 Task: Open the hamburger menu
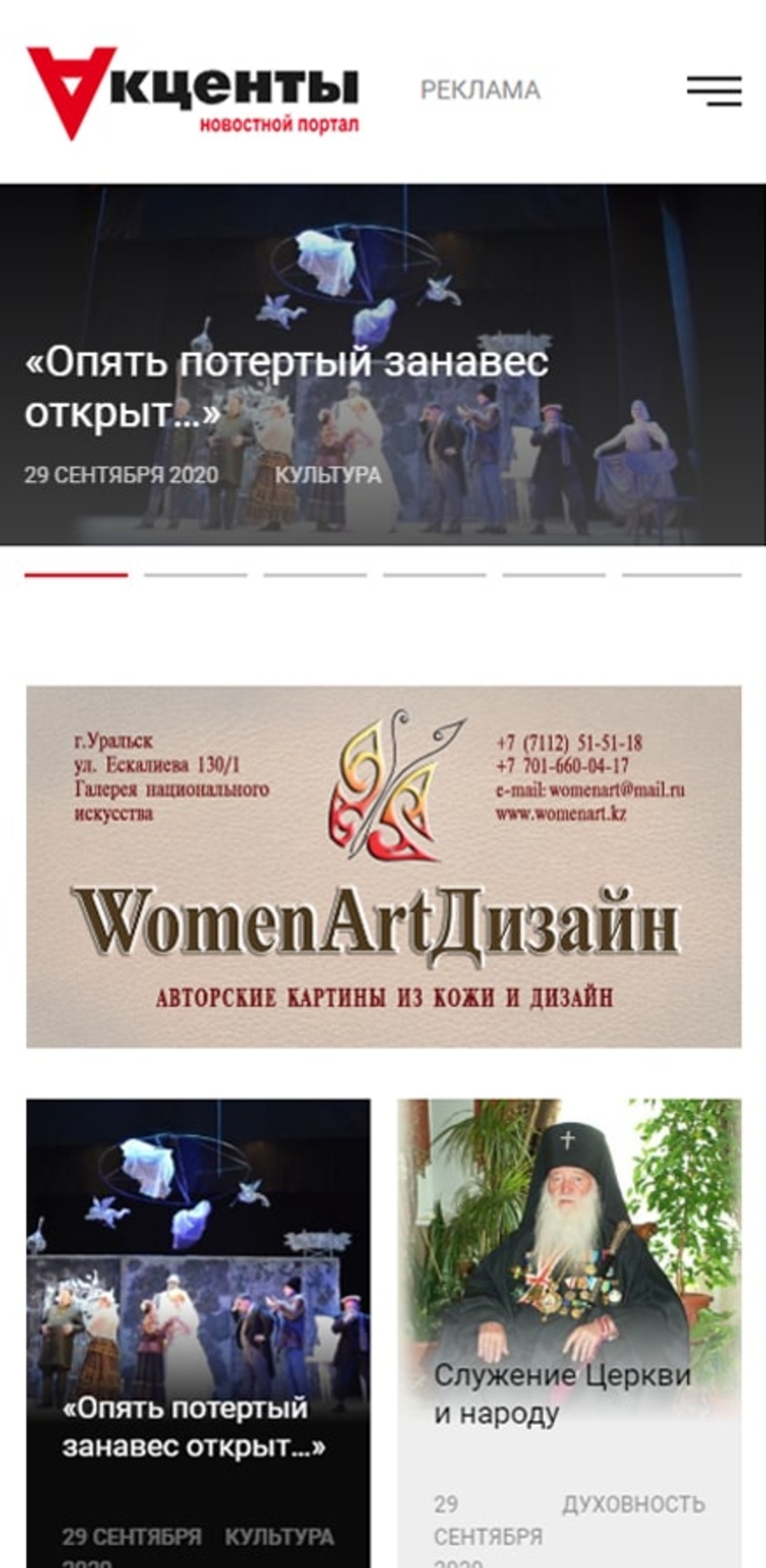[x=714, y=90]
